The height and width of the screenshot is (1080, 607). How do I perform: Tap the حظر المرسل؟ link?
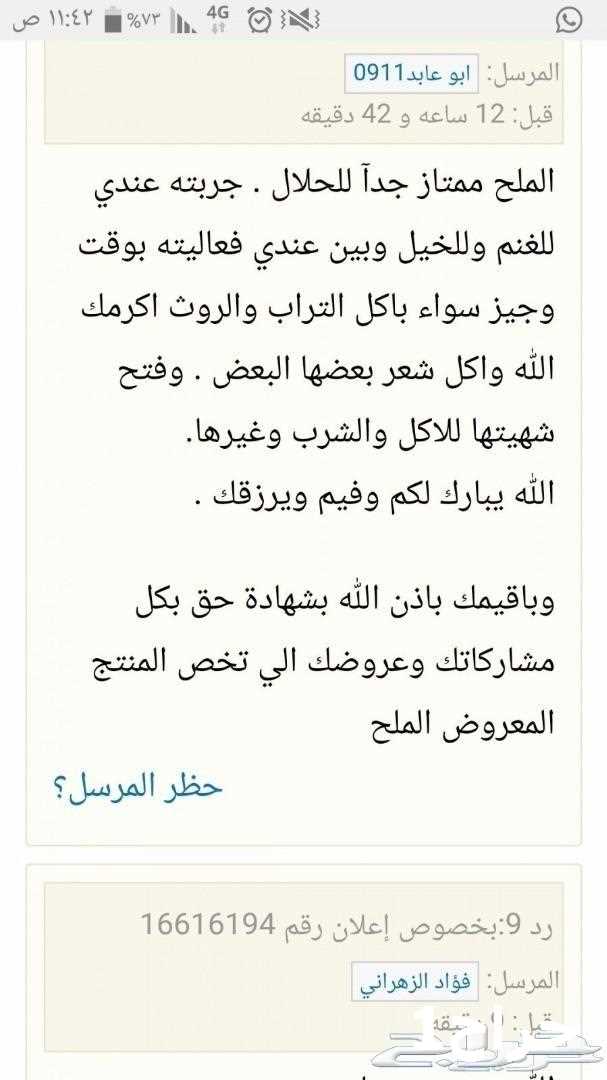pyautogui.click(x=138, y=786)
